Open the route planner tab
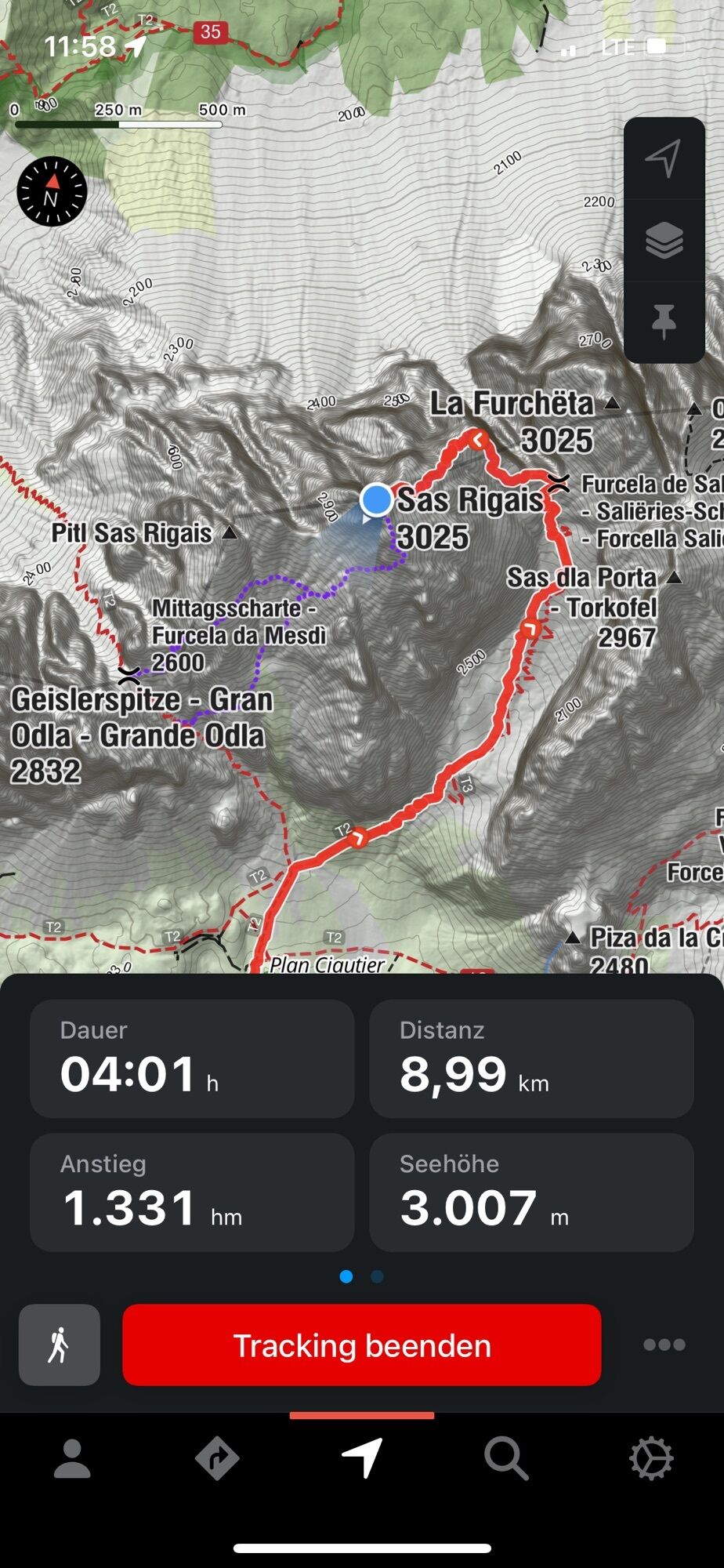724x1568 pixels. 217,1459
